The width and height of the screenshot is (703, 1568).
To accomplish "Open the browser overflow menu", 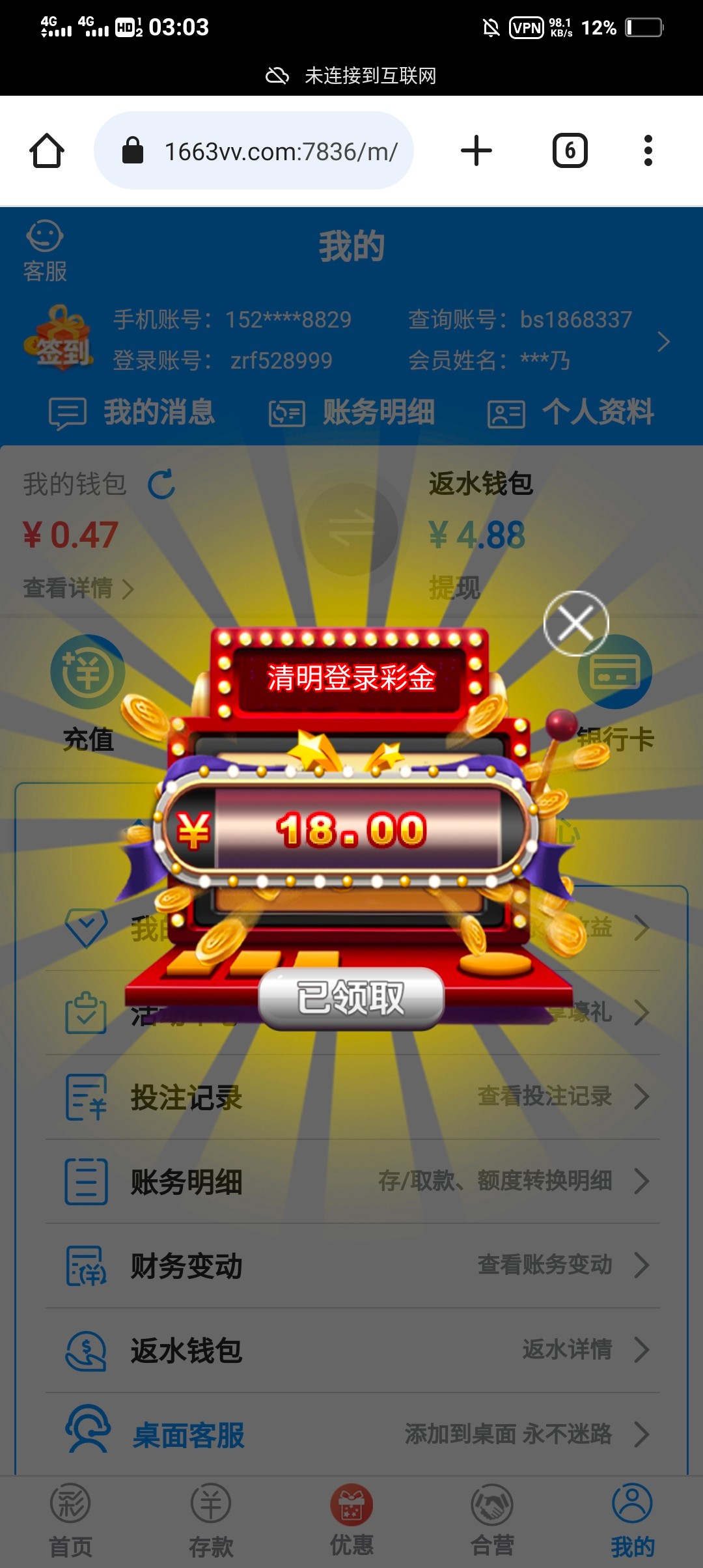I will (x=648, y=151).
